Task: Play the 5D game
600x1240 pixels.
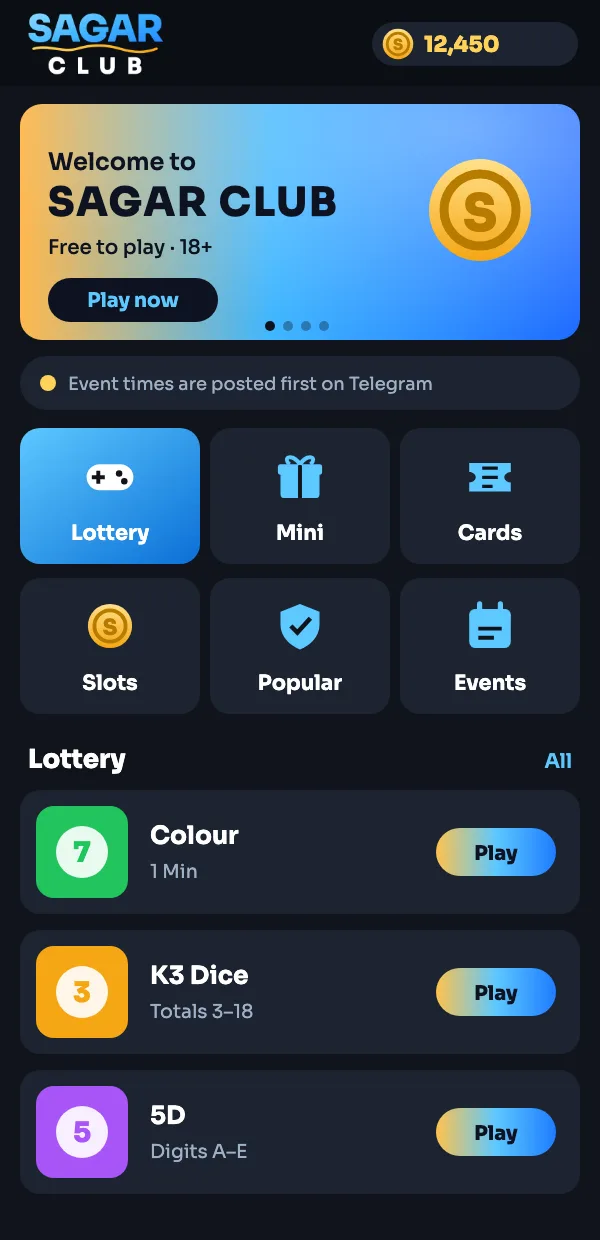Action: click(x=496, y=1132)
